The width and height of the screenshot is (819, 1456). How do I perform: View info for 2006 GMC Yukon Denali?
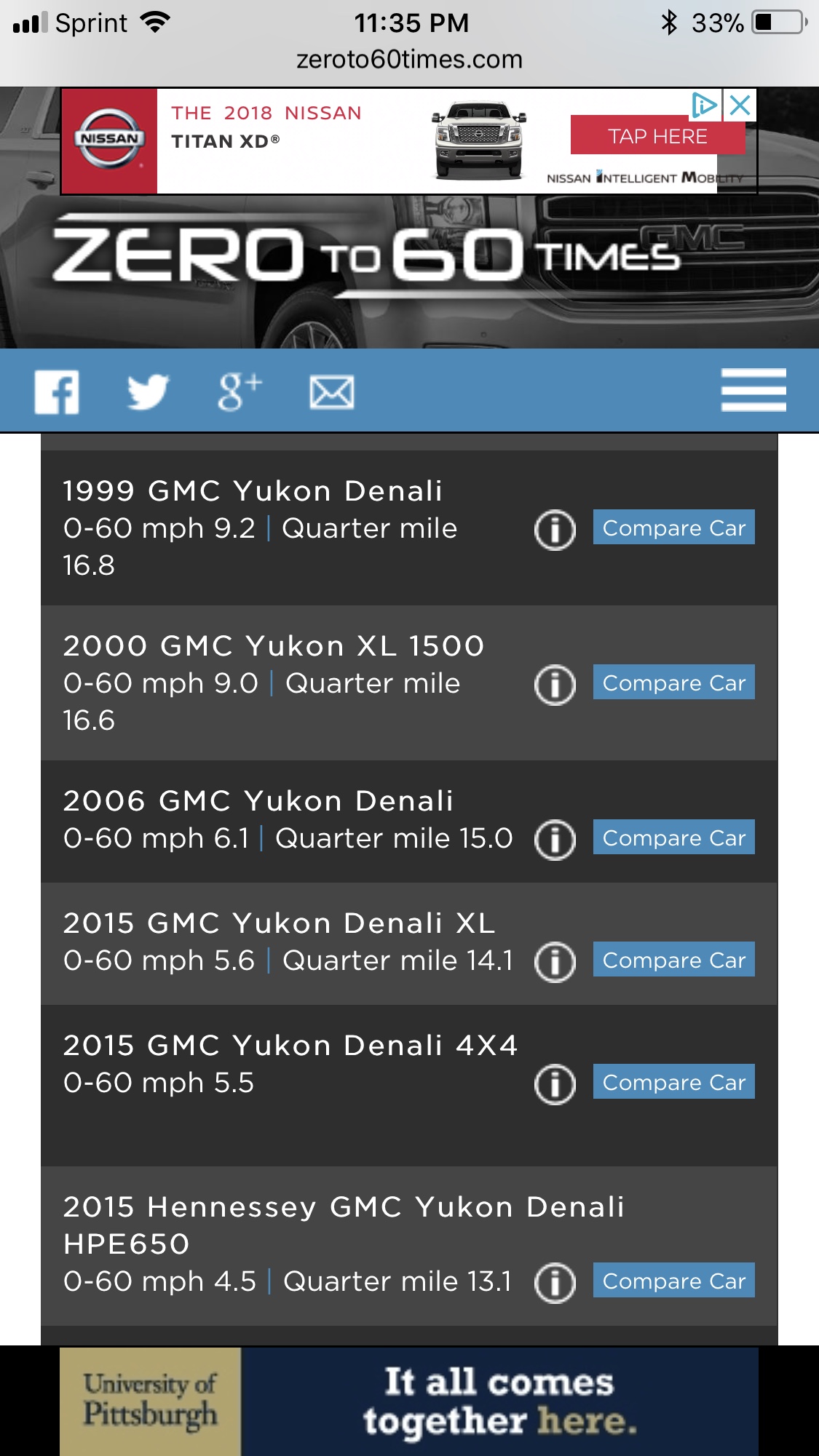tap(555, 840)
